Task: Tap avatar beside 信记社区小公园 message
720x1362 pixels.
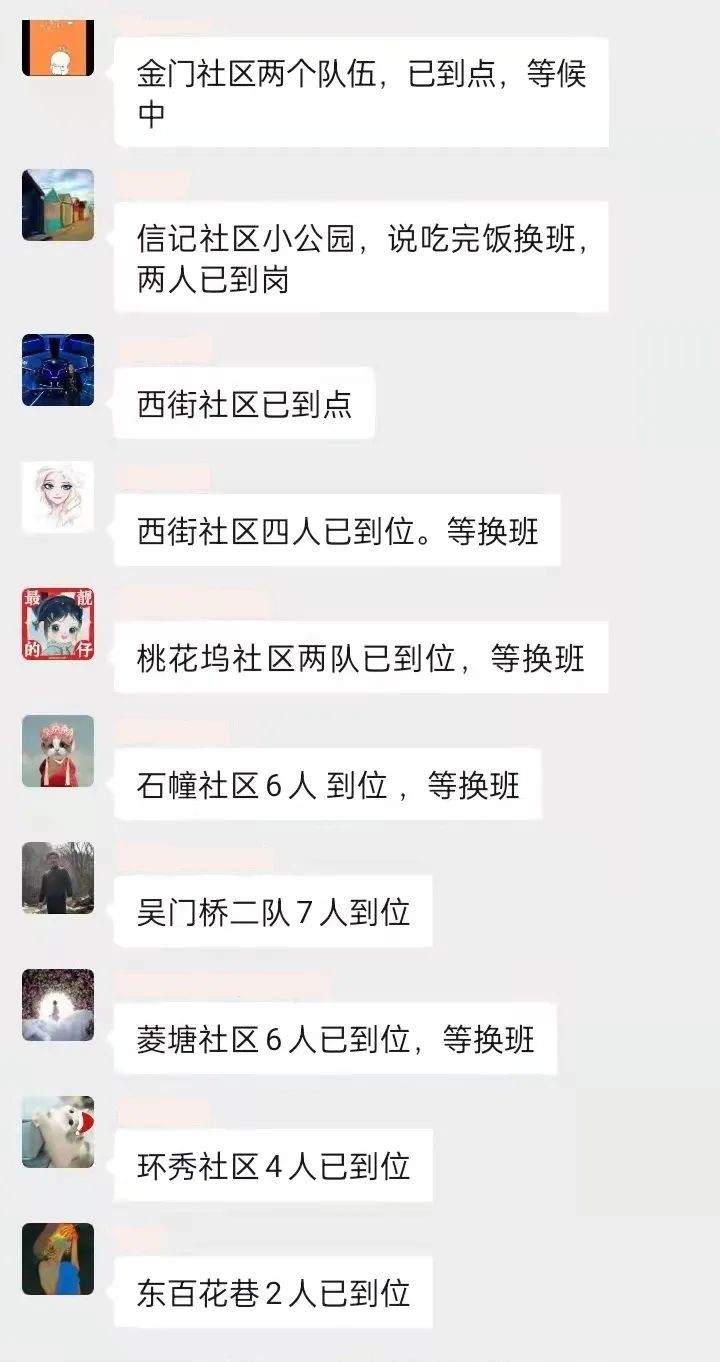Action: click(58, 205)
